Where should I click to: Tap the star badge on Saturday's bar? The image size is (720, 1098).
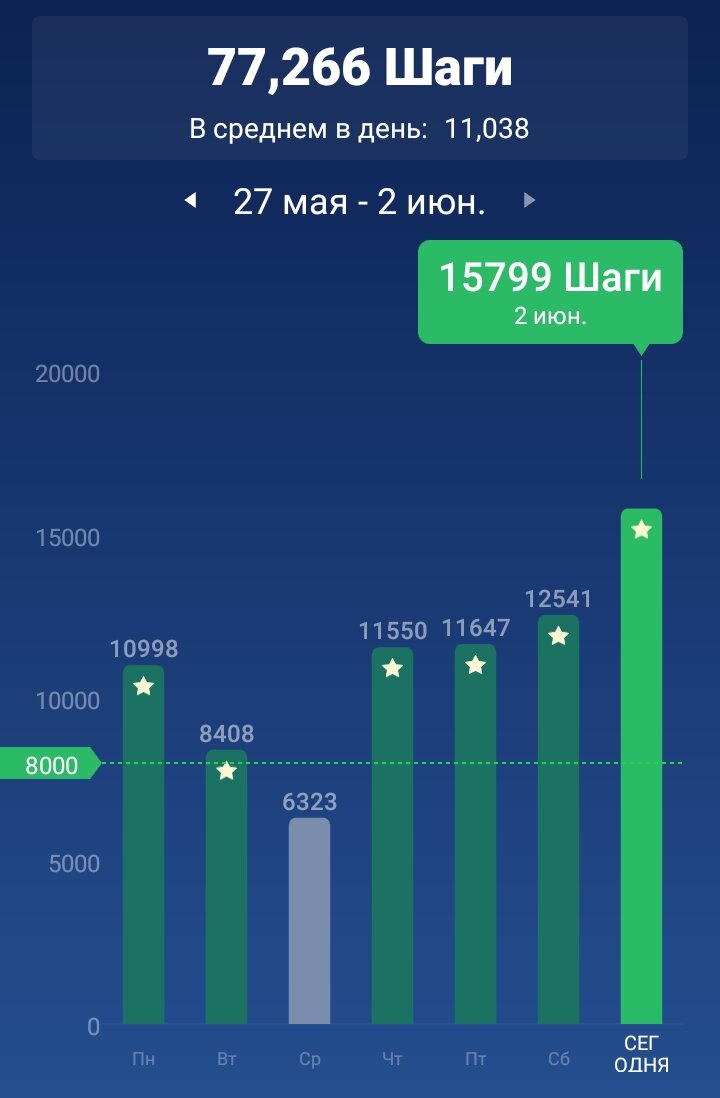tap(558, 634)
